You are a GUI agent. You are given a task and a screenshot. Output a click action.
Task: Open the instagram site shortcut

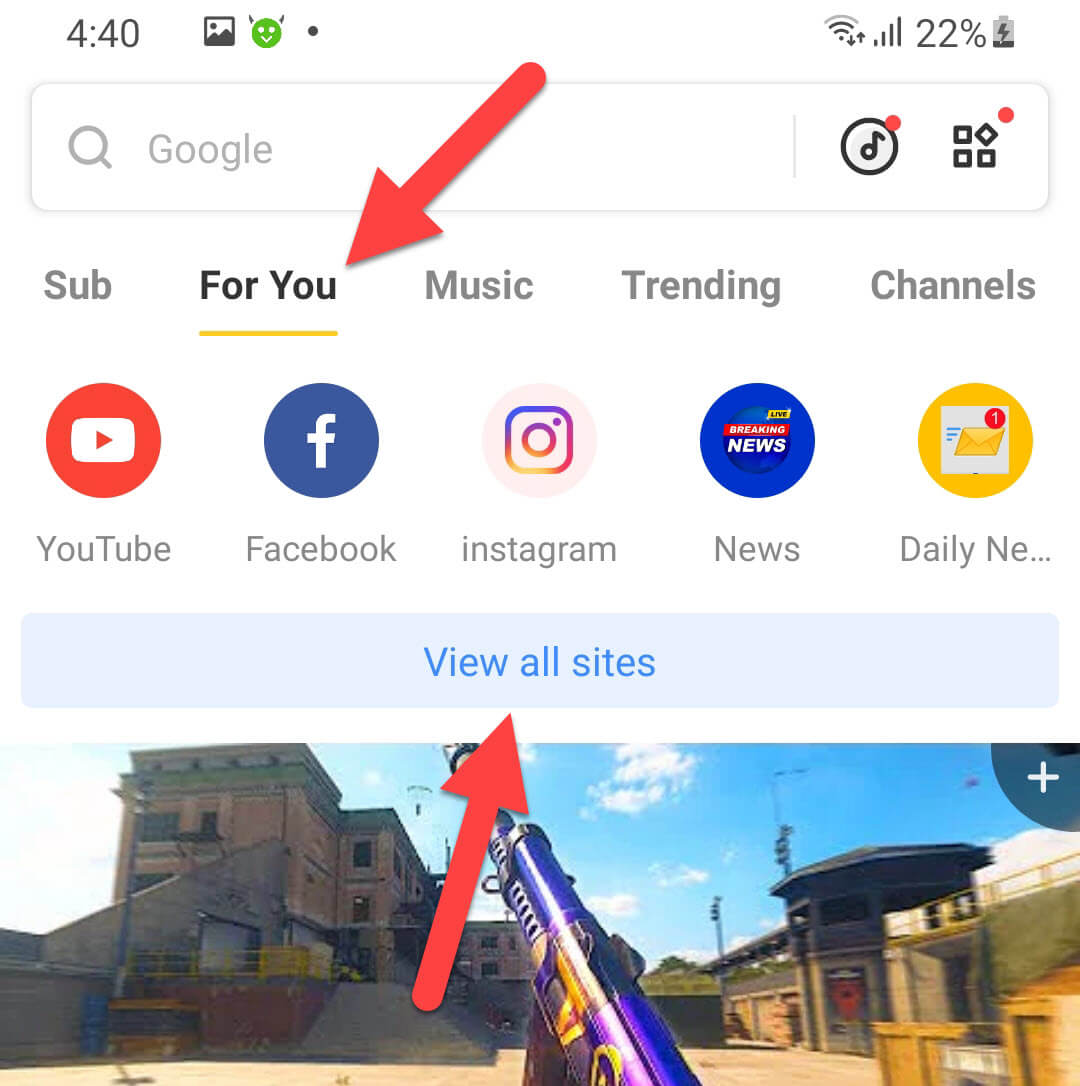coord(539,441)
